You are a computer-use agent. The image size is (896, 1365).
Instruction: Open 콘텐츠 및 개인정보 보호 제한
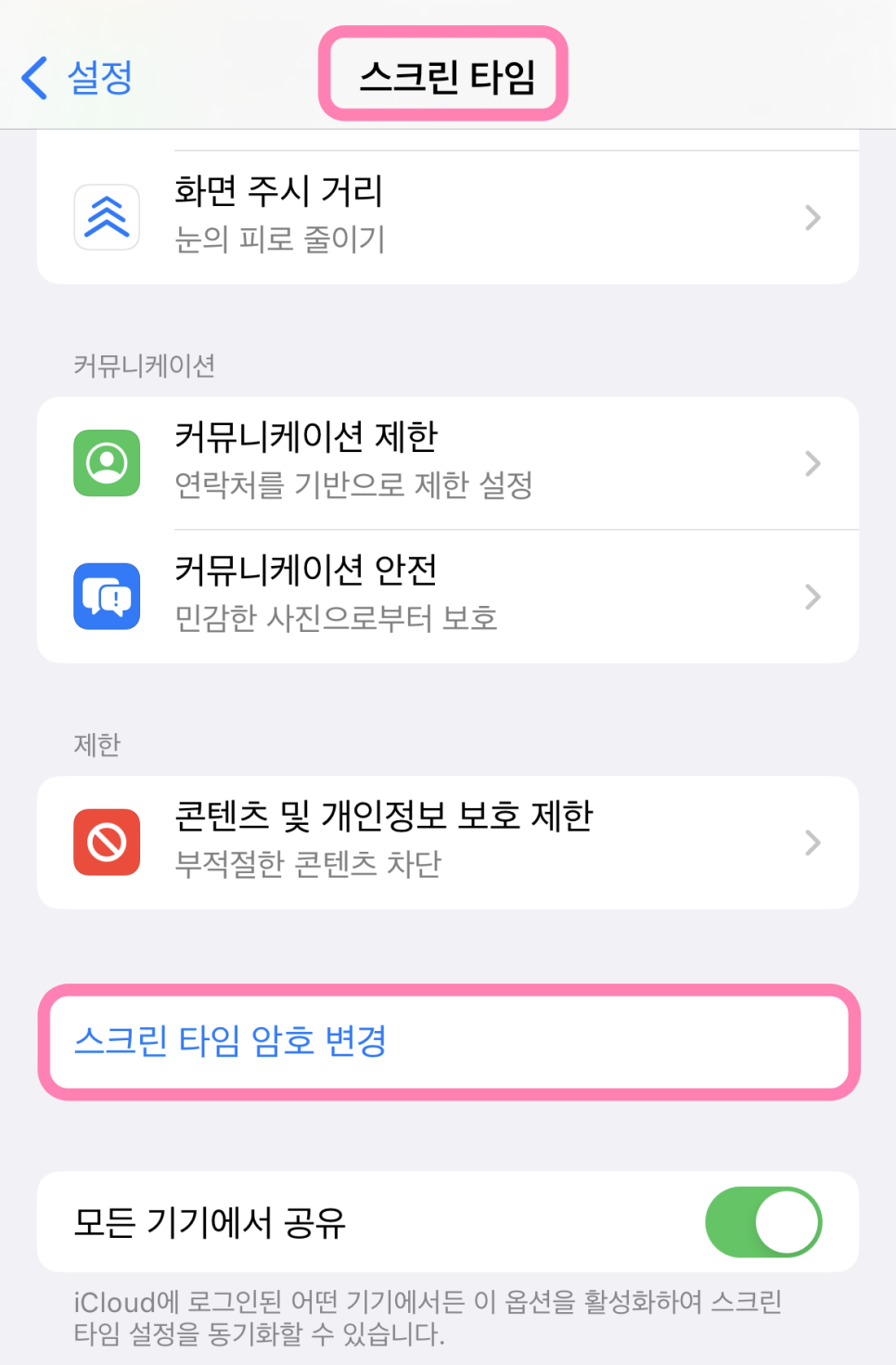click(447, 842)
